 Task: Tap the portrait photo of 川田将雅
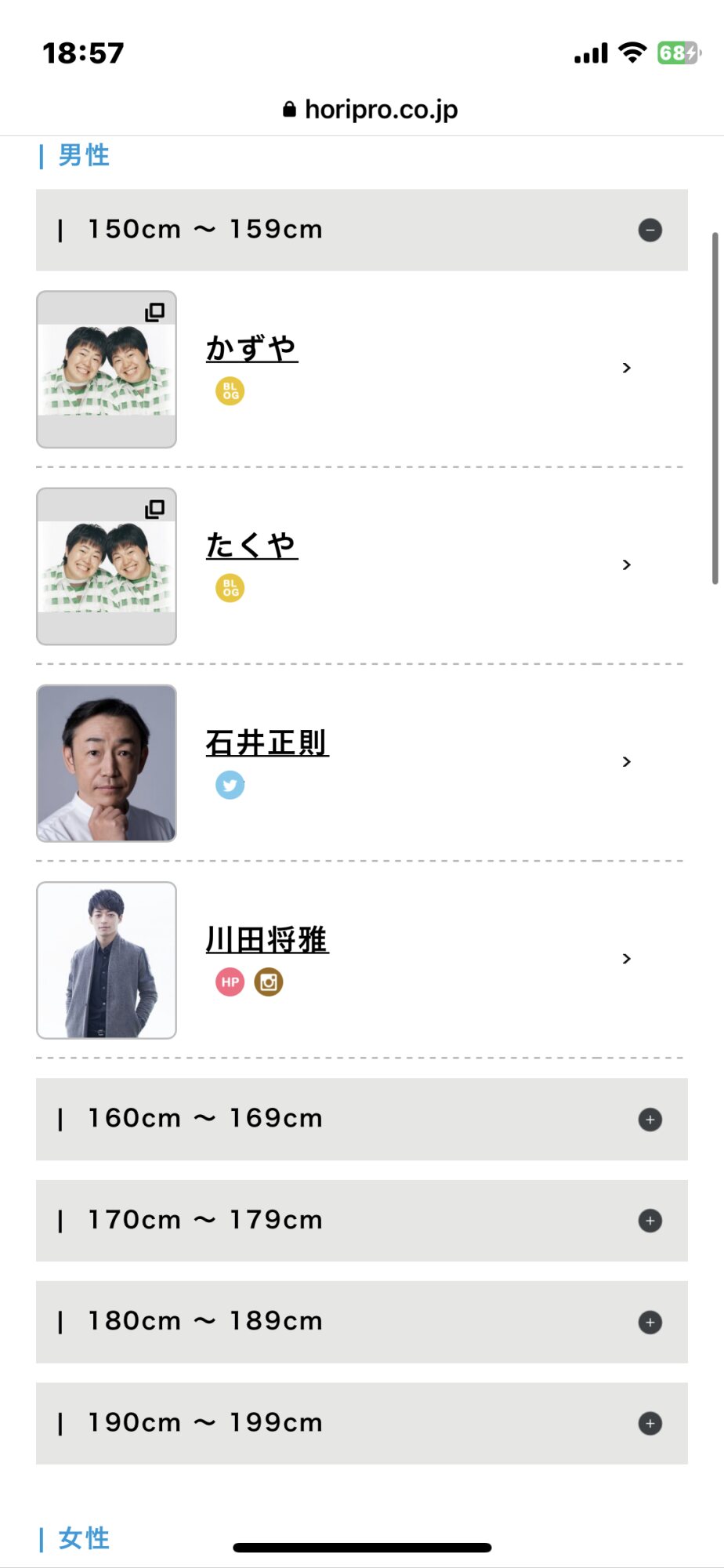[107, 960]
